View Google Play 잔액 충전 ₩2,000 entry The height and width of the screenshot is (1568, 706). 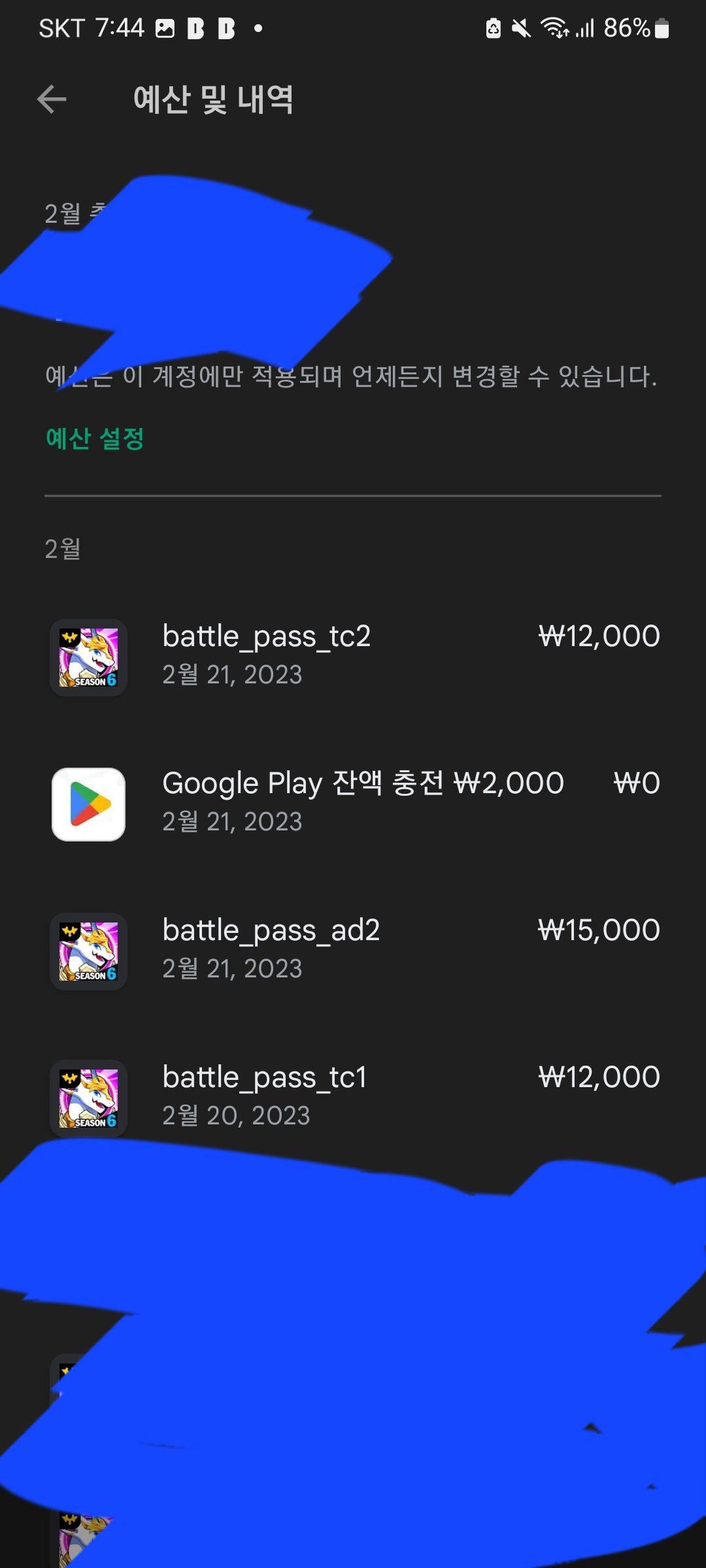tap(353, 802)
